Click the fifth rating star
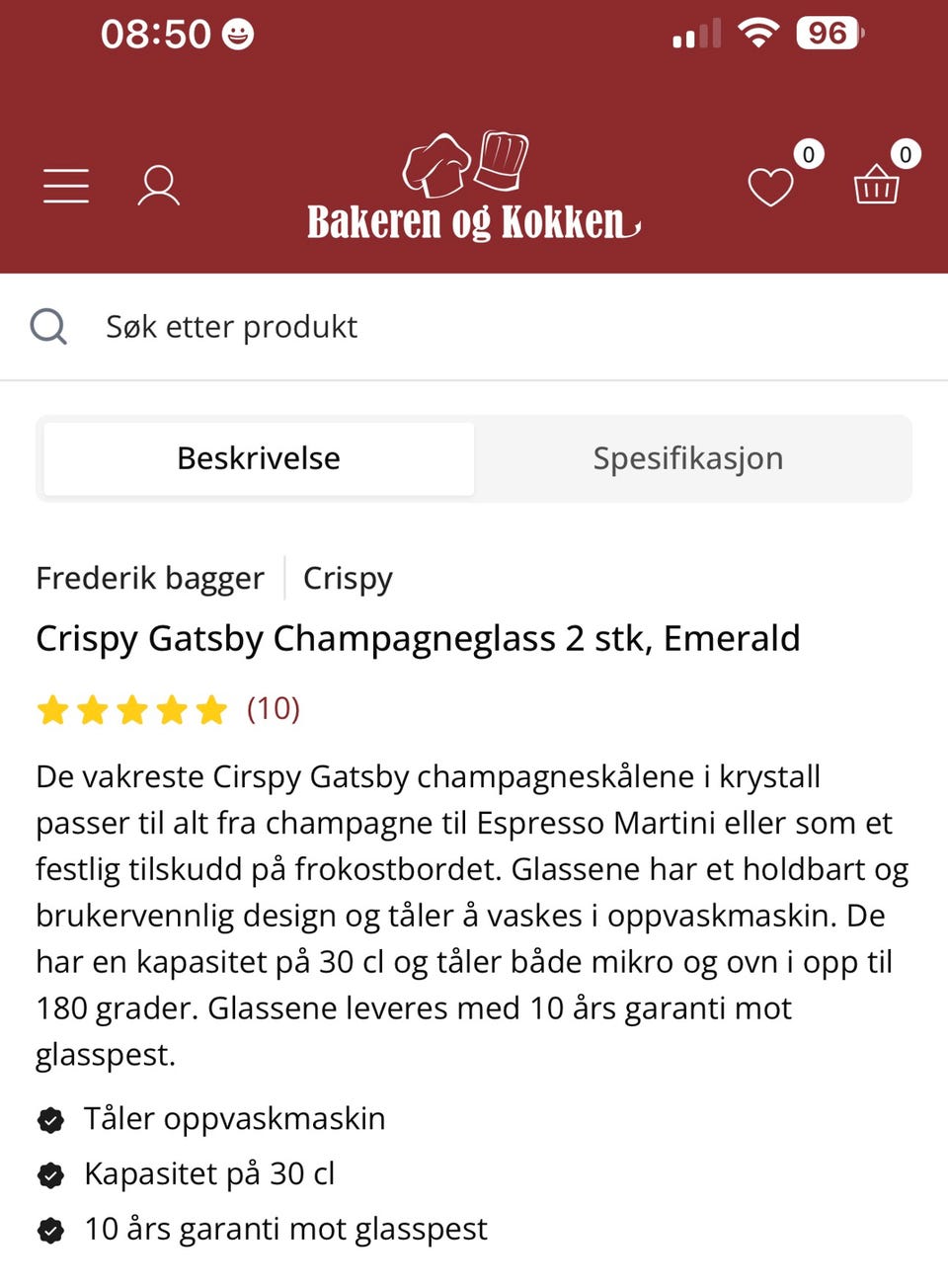The width and height of the screenshot is (948, 1288). click(210, 708)
